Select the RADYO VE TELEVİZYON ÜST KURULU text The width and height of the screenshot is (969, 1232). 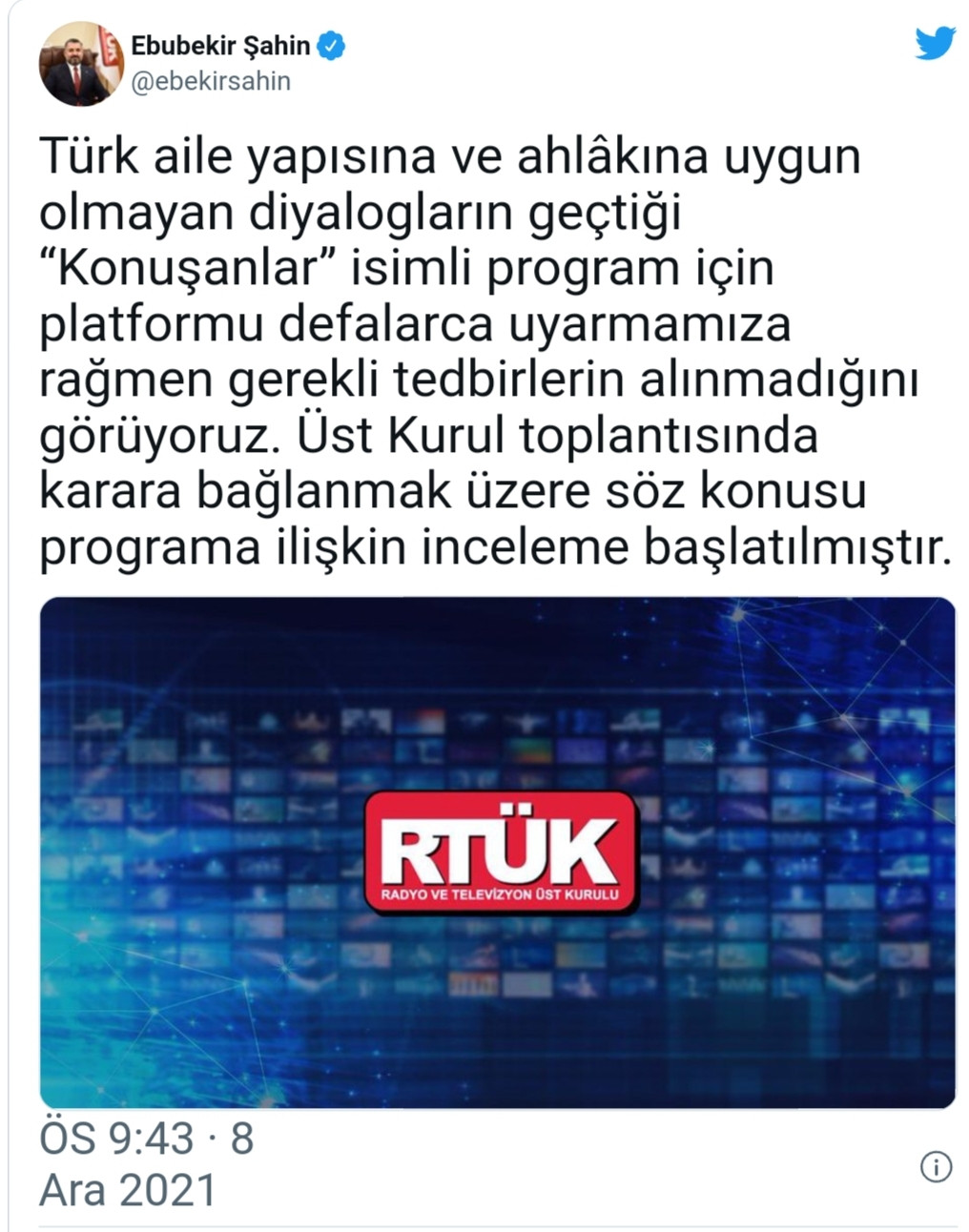point(500,894)
